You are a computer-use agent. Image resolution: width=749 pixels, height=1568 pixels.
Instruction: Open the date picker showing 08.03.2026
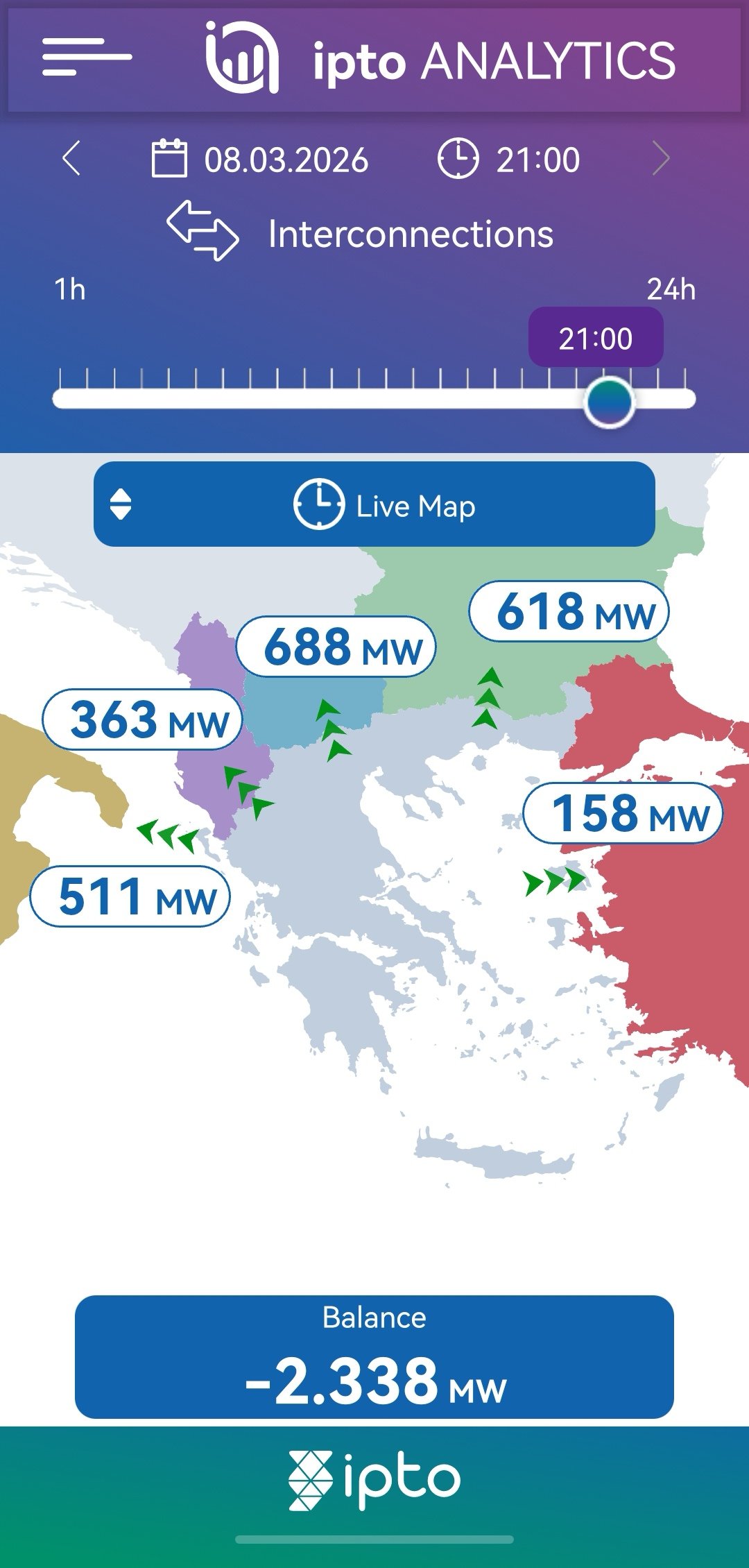click(x=260, y=160)
